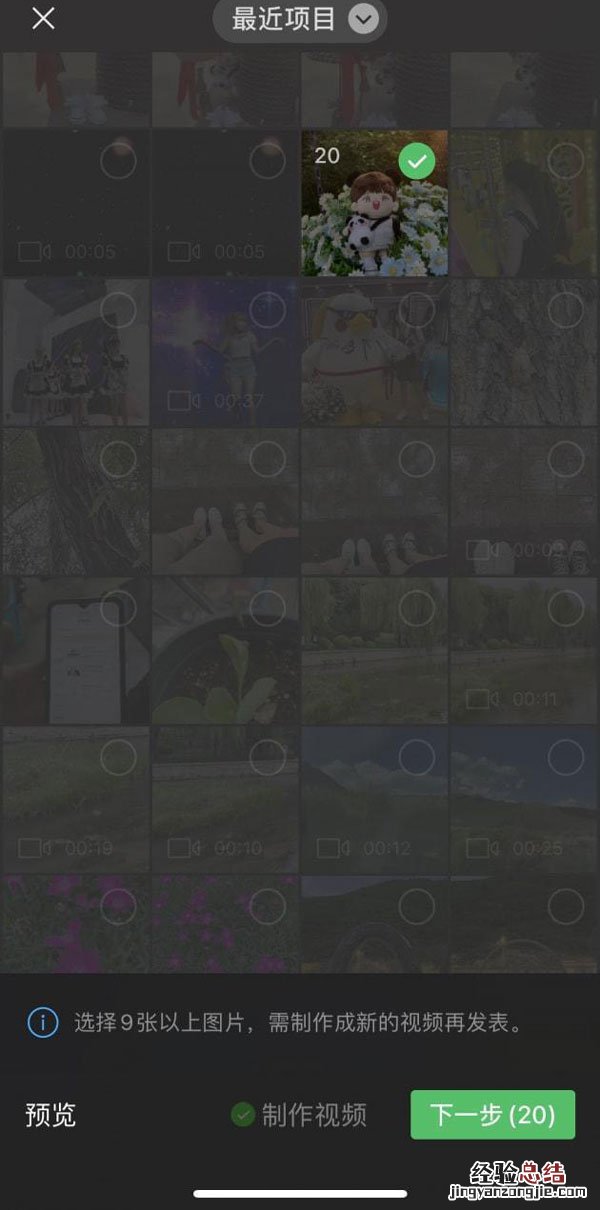Toggle the 制作视频 option
Image resolution: width=600 pixels, height=1210 pixels.
(x=299, y=1115)
